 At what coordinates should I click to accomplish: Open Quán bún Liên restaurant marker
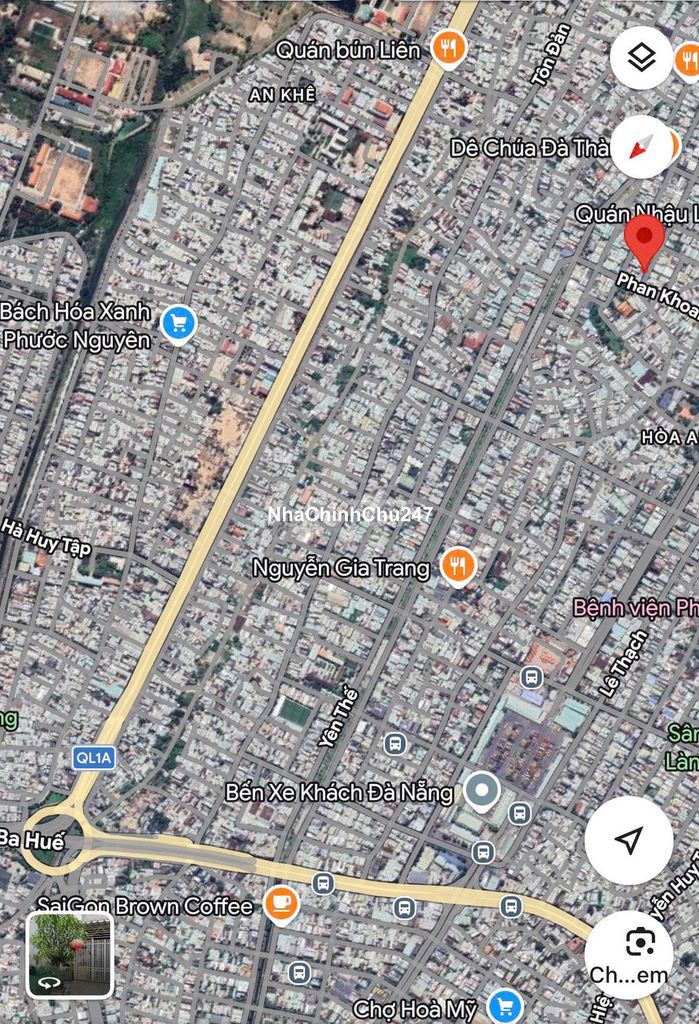[449, 47]
